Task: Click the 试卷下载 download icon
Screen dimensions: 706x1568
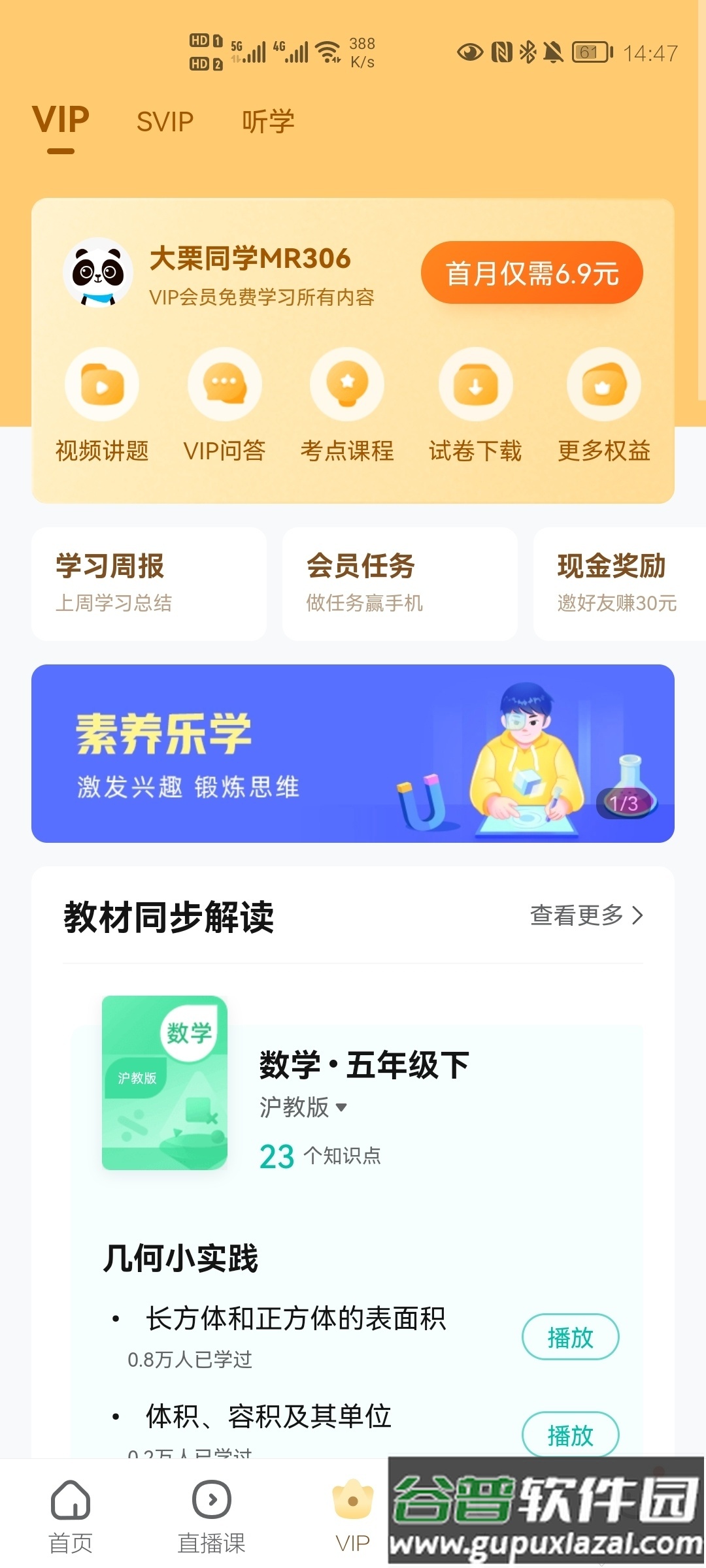Action: [x=476, y=384]
